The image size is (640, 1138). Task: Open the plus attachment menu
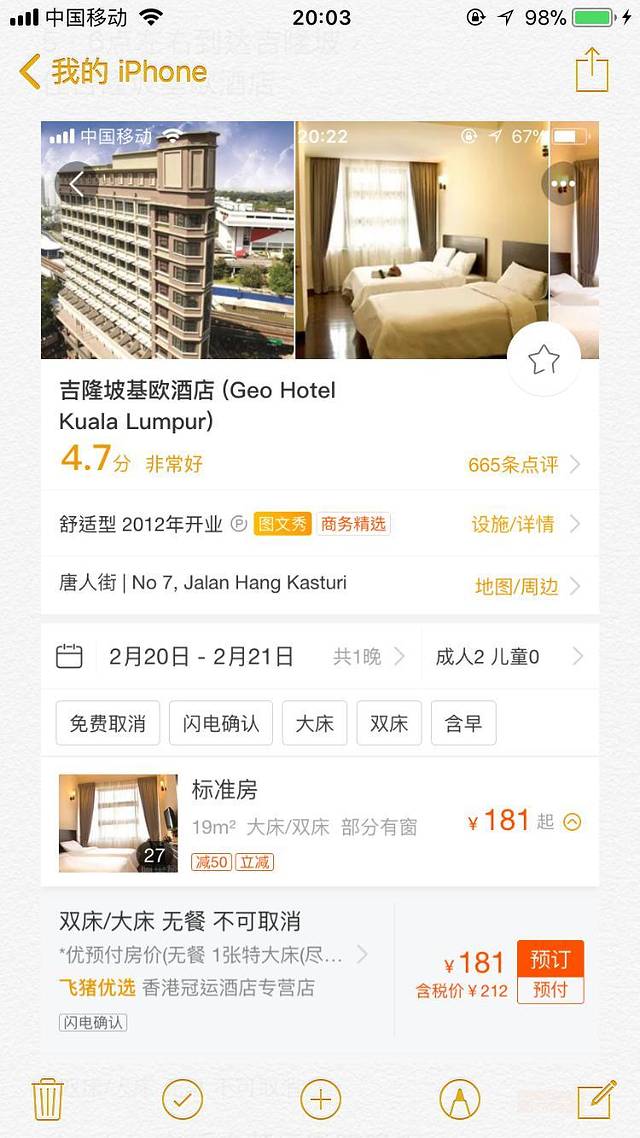320,1099
